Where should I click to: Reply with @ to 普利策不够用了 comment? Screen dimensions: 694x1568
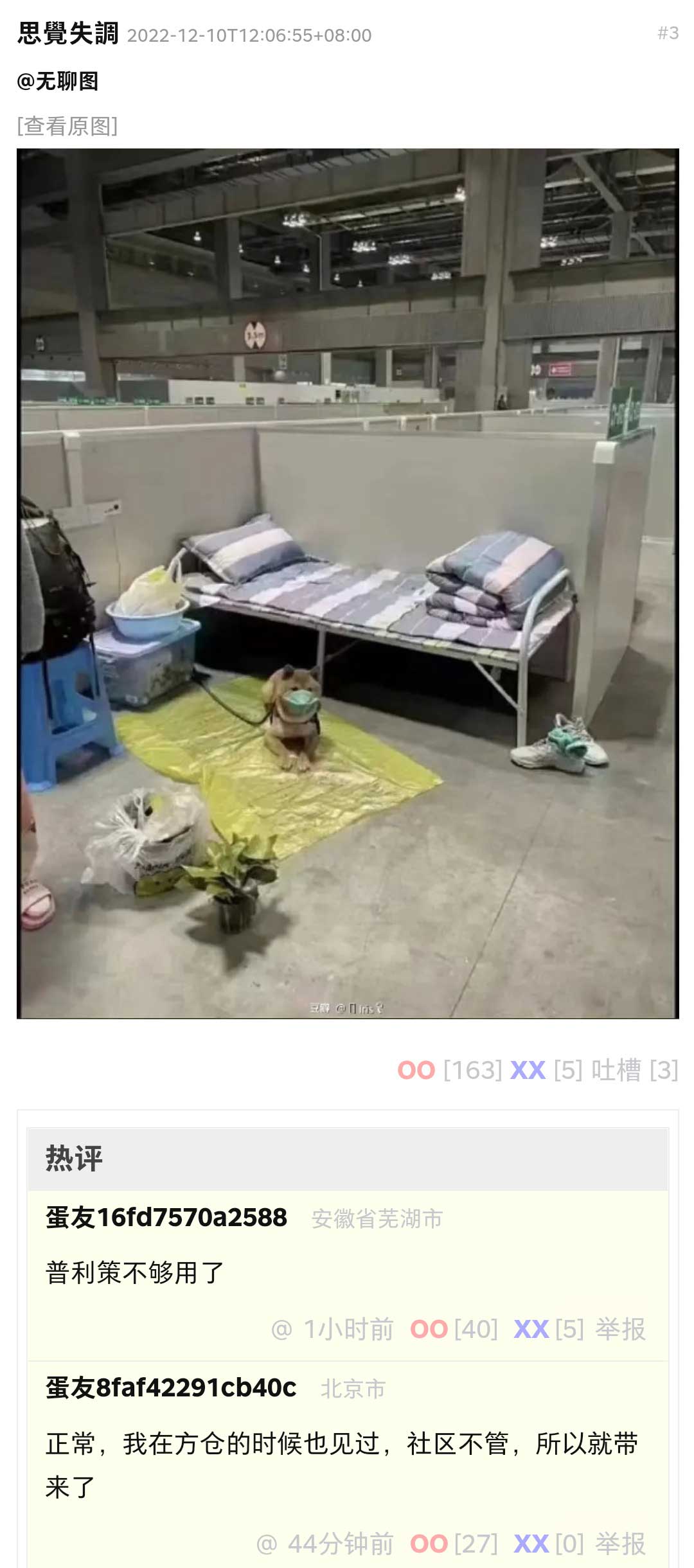pyautogui.click(x=281, y=1329)
